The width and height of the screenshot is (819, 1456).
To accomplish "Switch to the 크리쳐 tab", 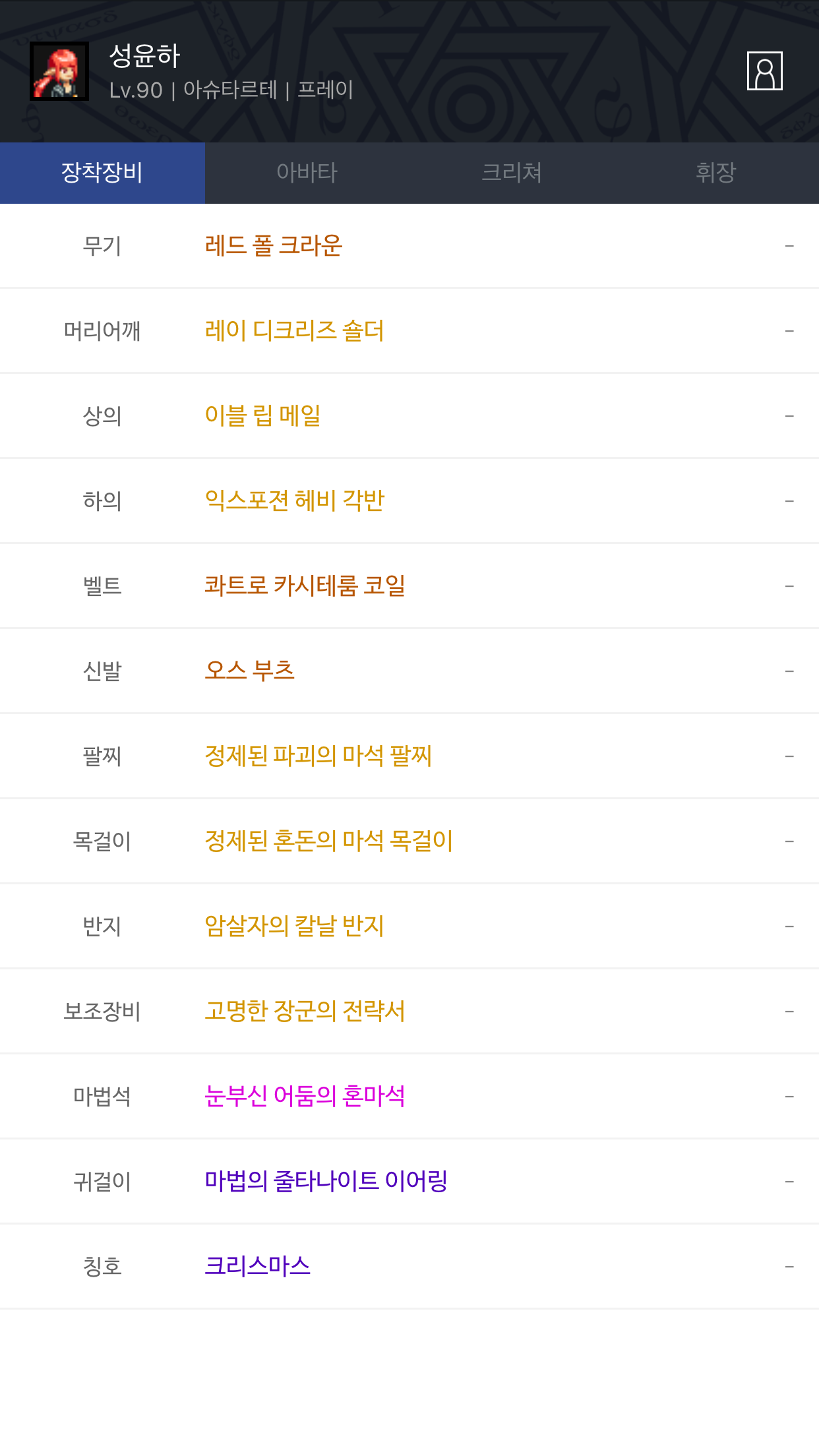I will pos(512,173).
